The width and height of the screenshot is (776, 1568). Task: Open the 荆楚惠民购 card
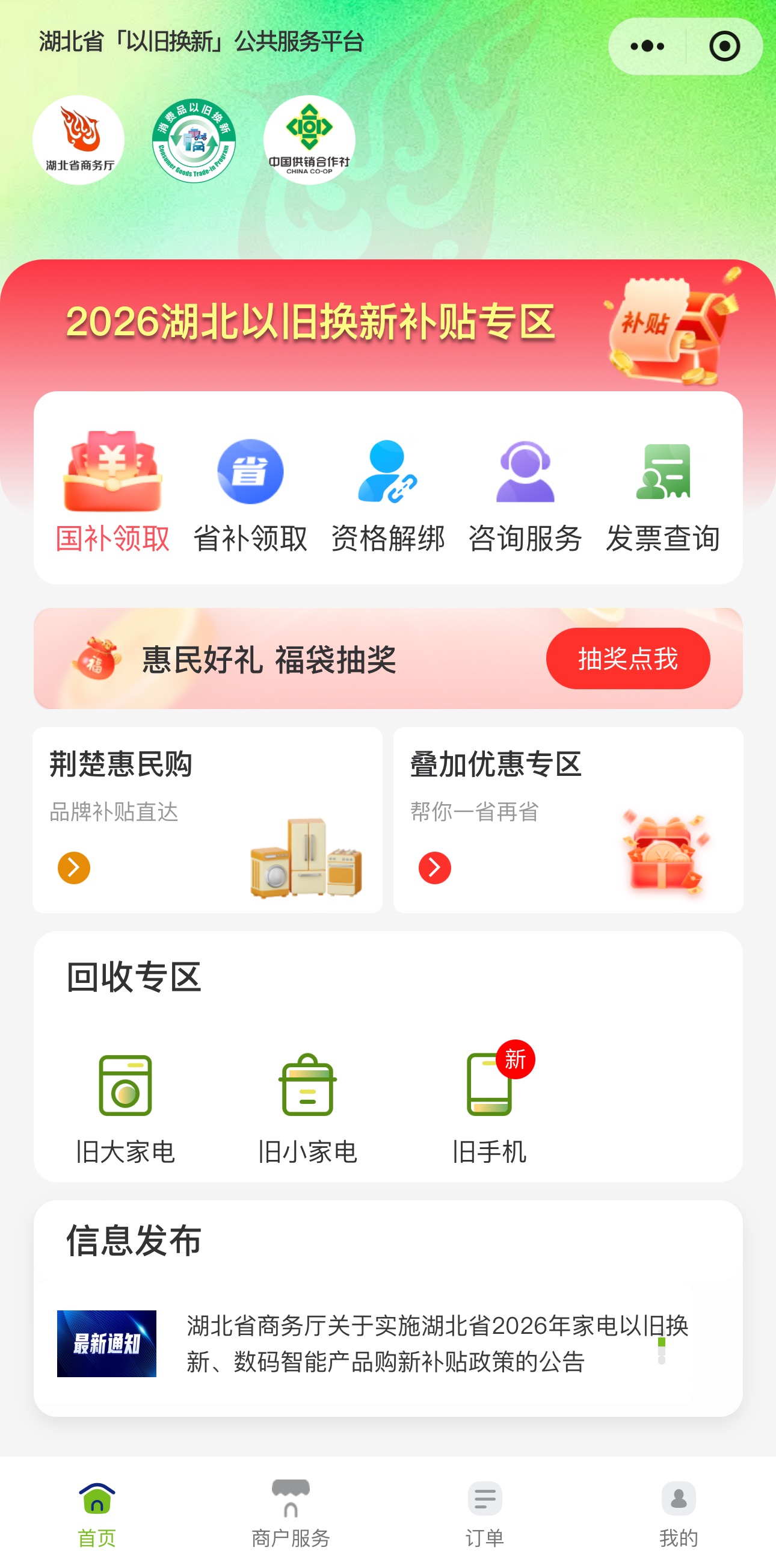[x=208, y=819]
